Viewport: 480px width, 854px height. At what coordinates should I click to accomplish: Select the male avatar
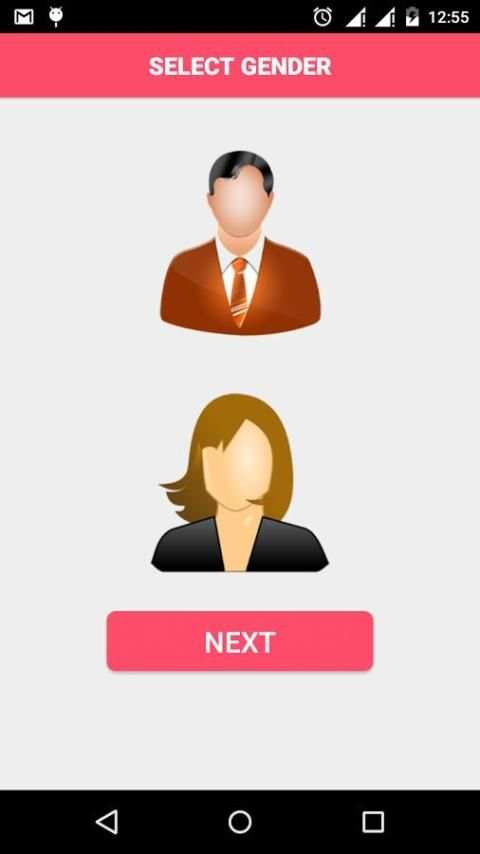pos(240,242)
